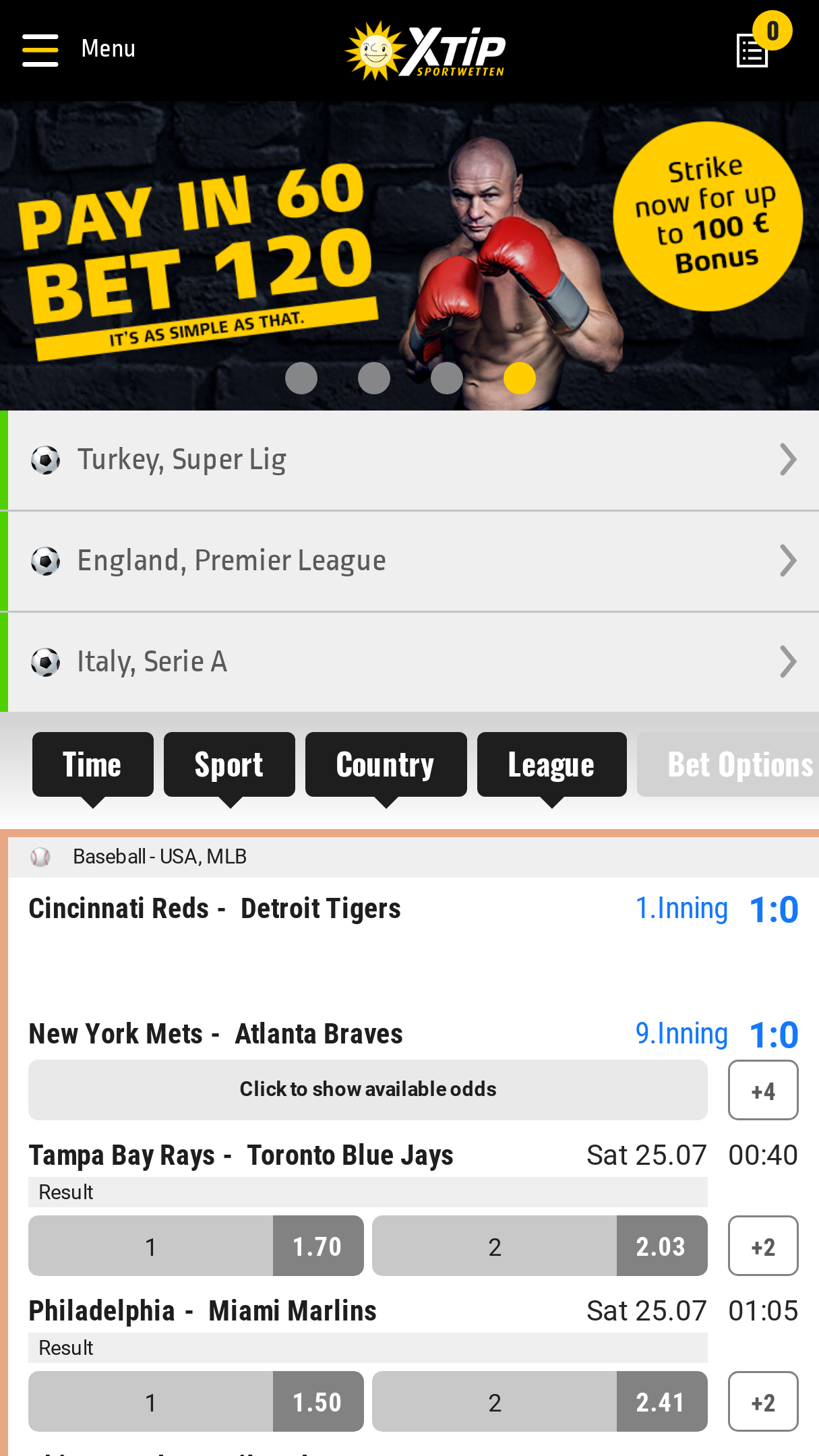Expand the Country filter
The width and height of the screenshot is (819, 1456).
click(386, 765)
